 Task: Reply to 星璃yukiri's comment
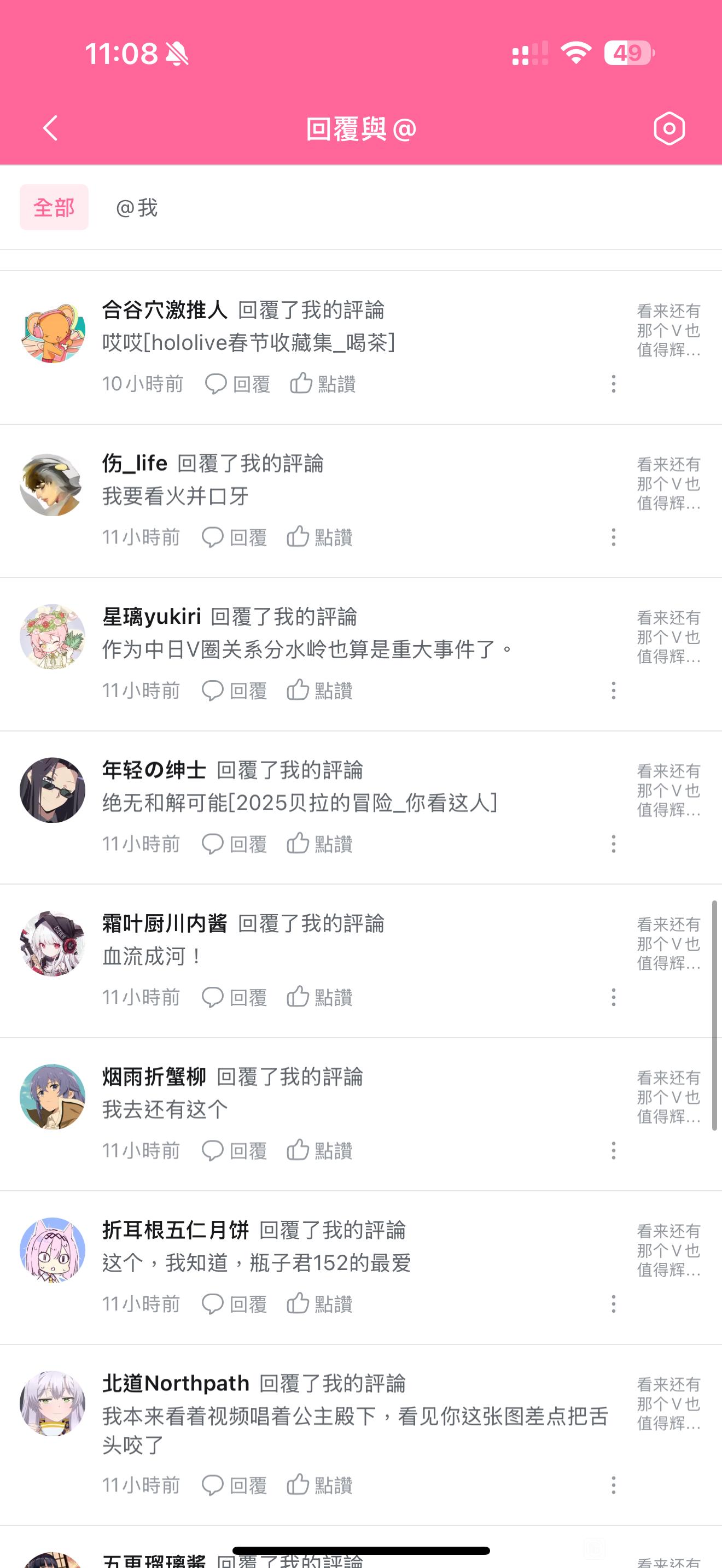234,691
